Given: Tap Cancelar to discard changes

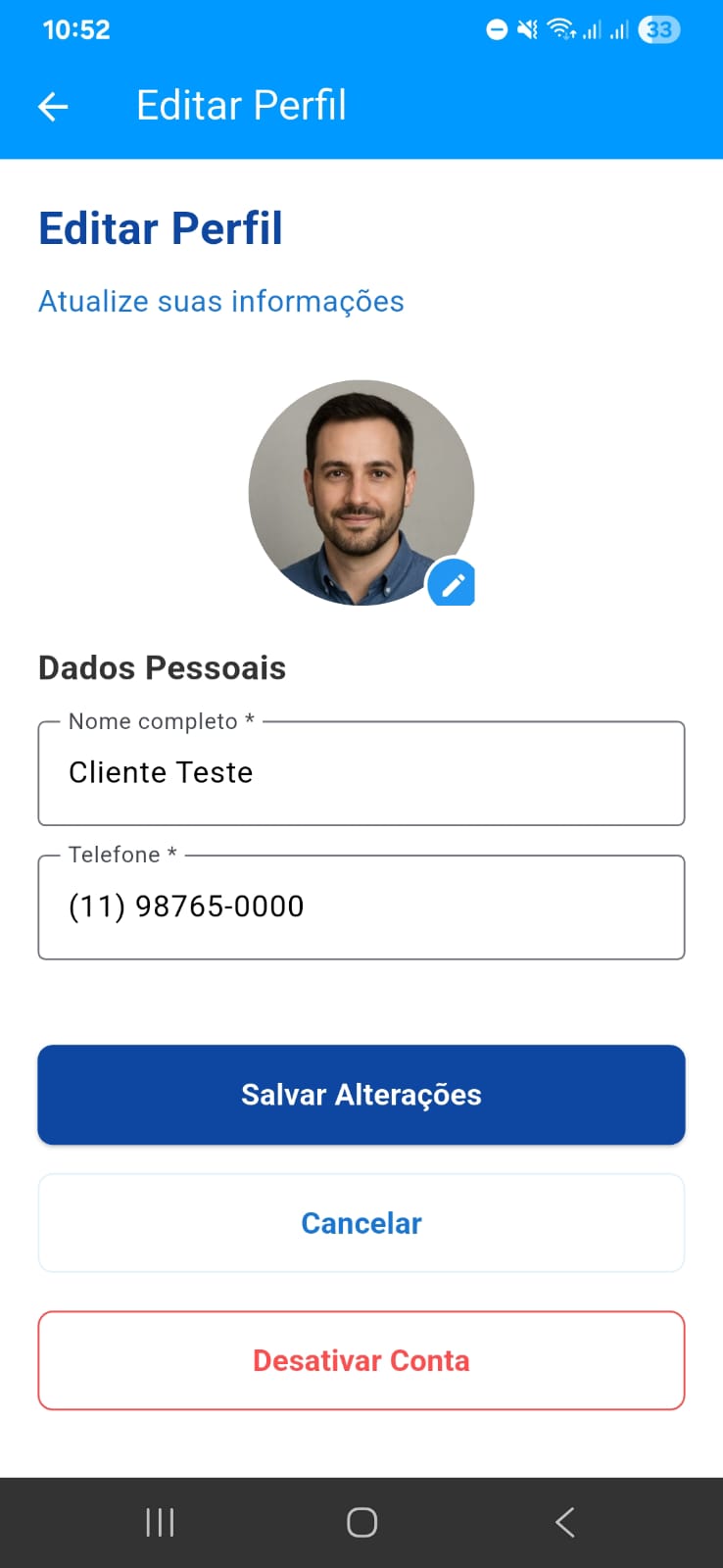Looking at the screenshot, I should 361,1223.
